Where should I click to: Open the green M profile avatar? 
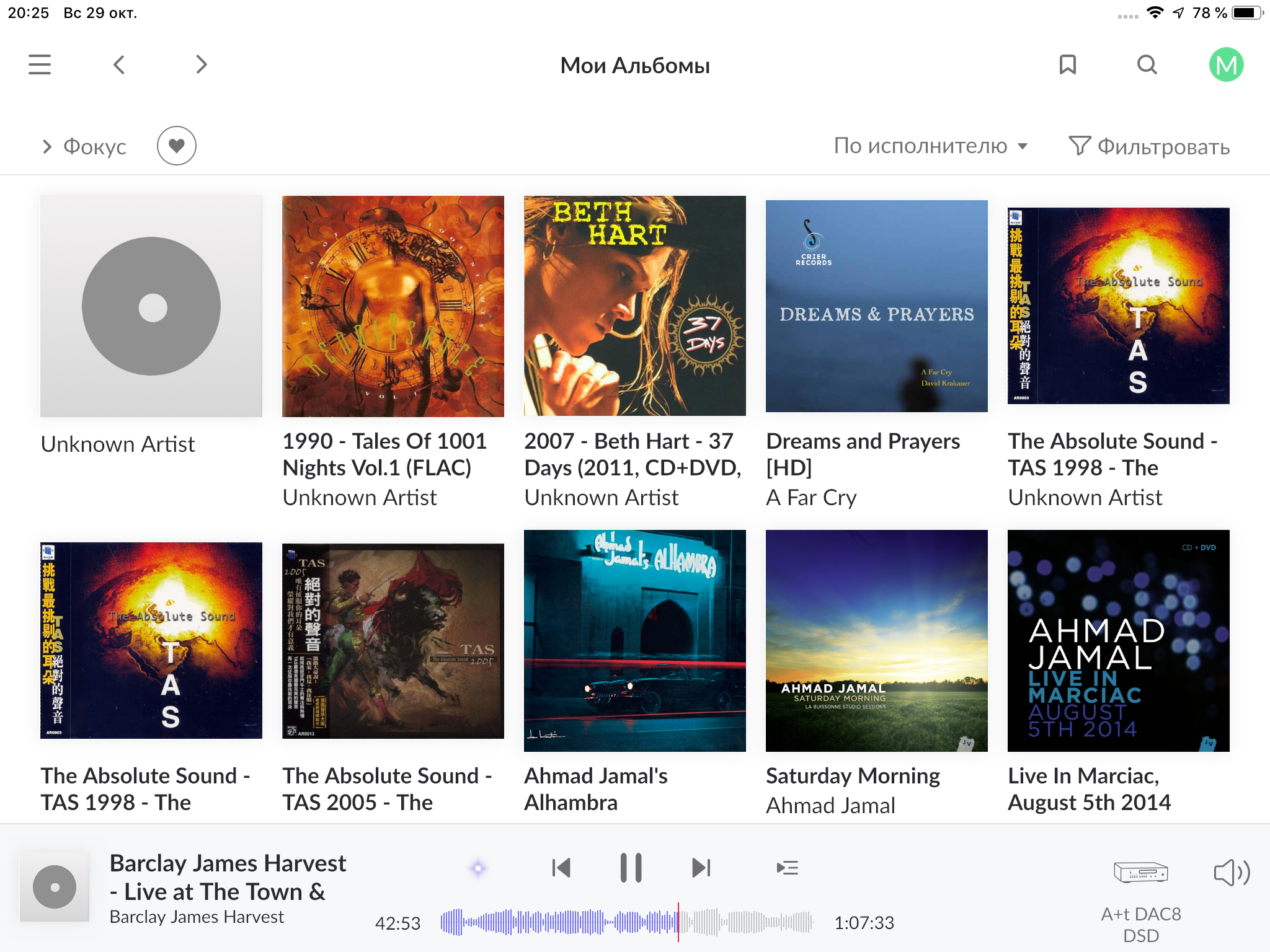point(1226,64)
